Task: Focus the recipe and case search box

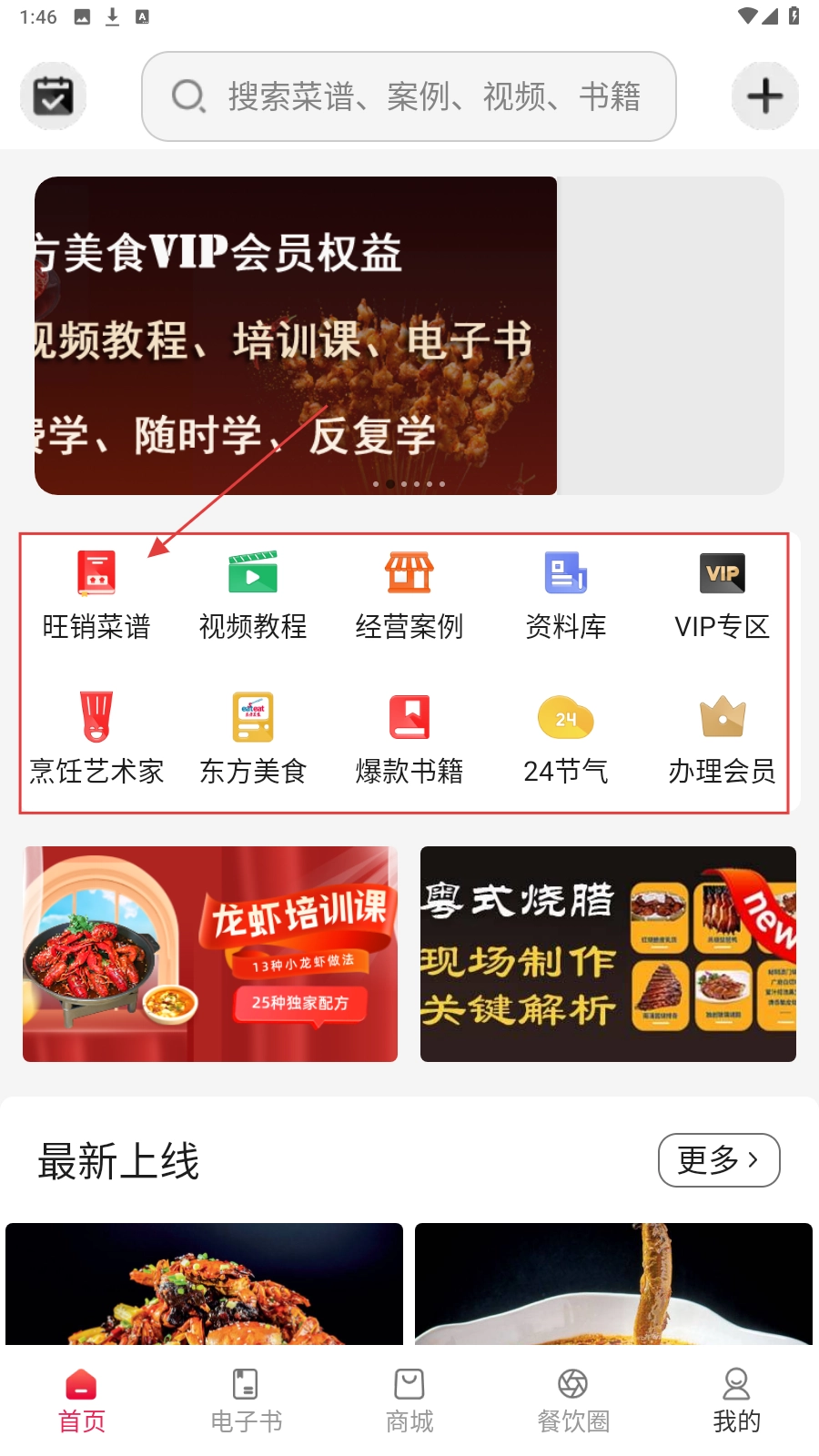Action: coord(409,96)
